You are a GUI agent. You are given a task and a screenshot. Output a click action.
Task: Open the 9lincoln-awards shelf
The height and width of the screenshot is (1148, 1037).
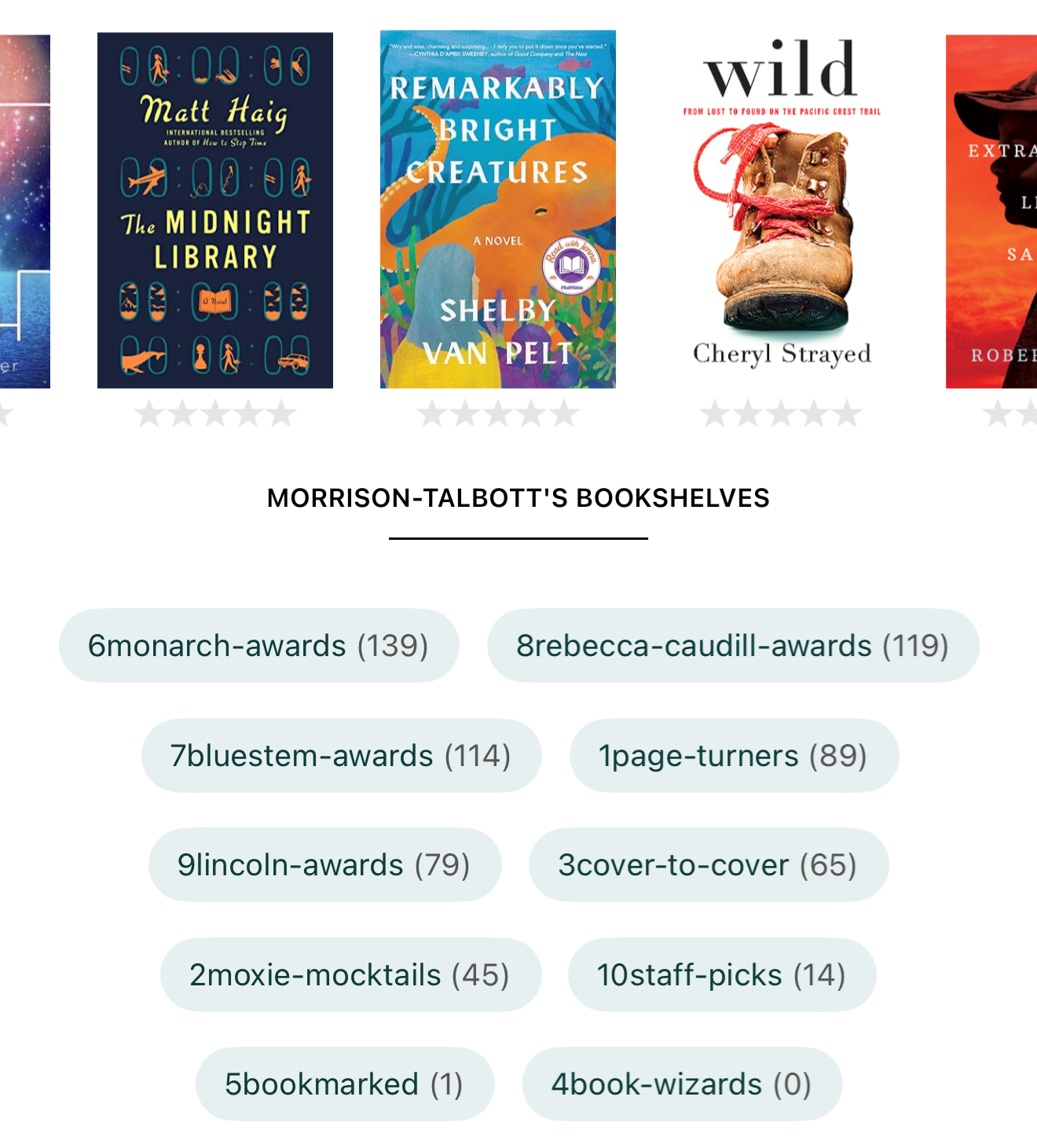pyautogui.click(x=324, y=865)
